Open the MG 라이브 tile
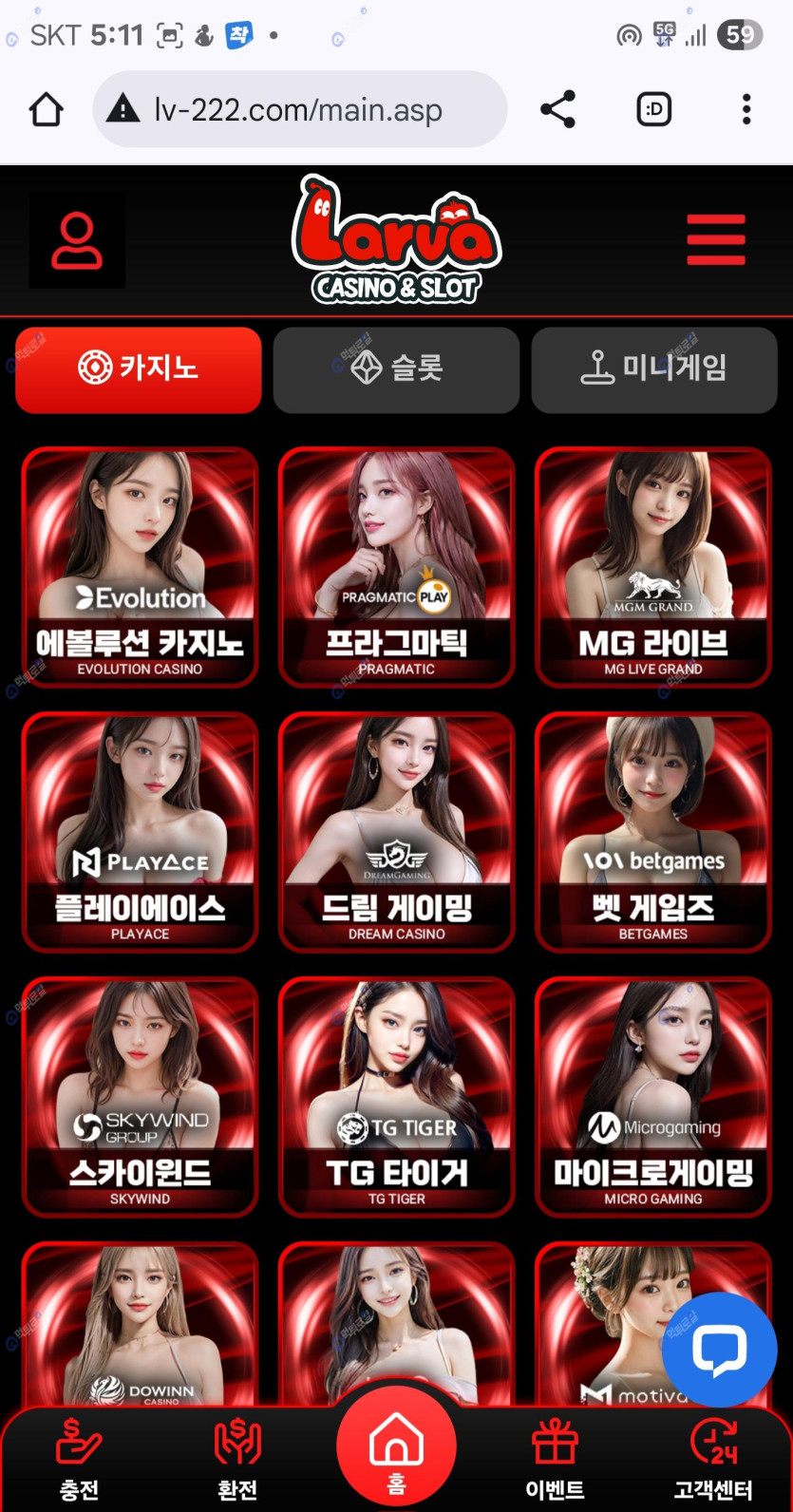The width and height of the screenshot is (793, 1512). tap(653, 566)
